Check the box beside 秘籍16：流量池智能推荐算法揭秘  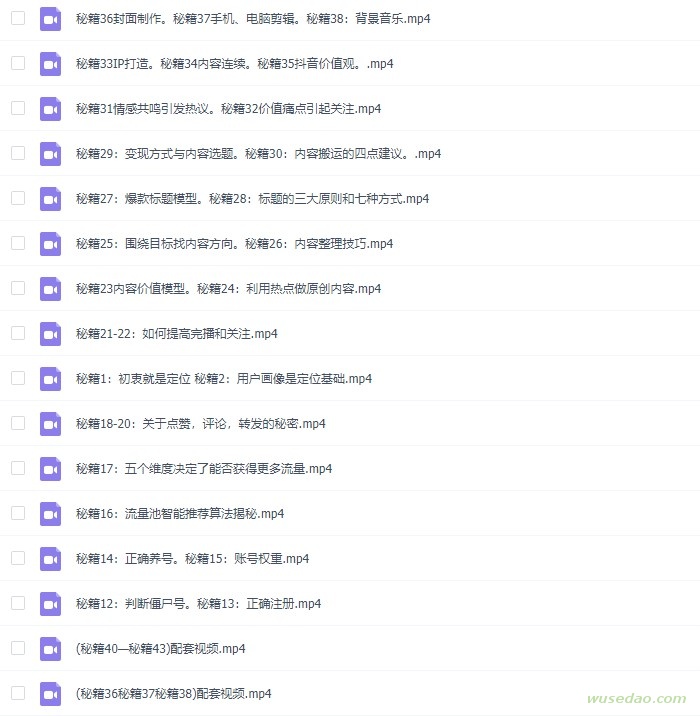click(x=18, y=513)
